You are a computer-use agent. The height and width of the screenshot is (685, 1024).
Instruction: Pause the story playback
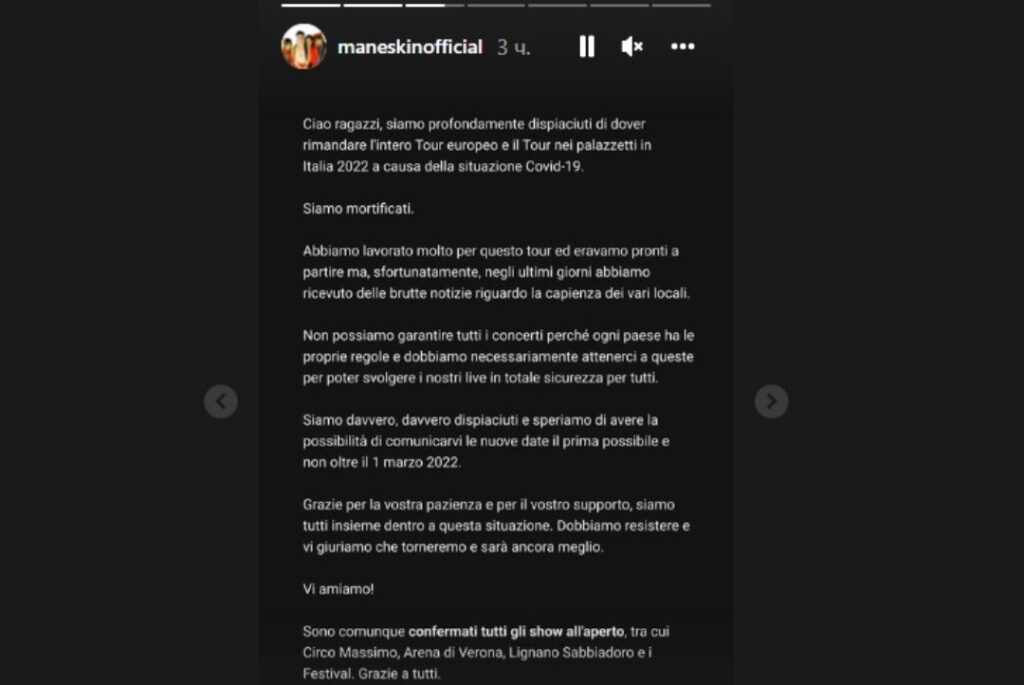(587, 46)
